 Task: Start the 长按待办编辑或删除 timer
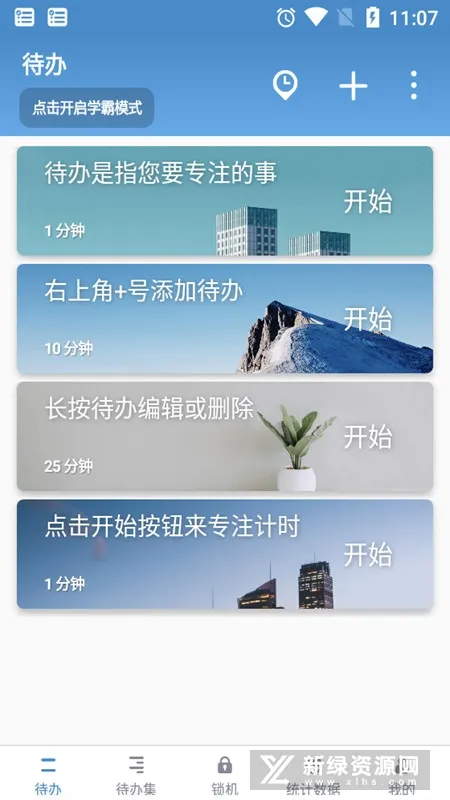pyautogui.click(x=367, y=437)
